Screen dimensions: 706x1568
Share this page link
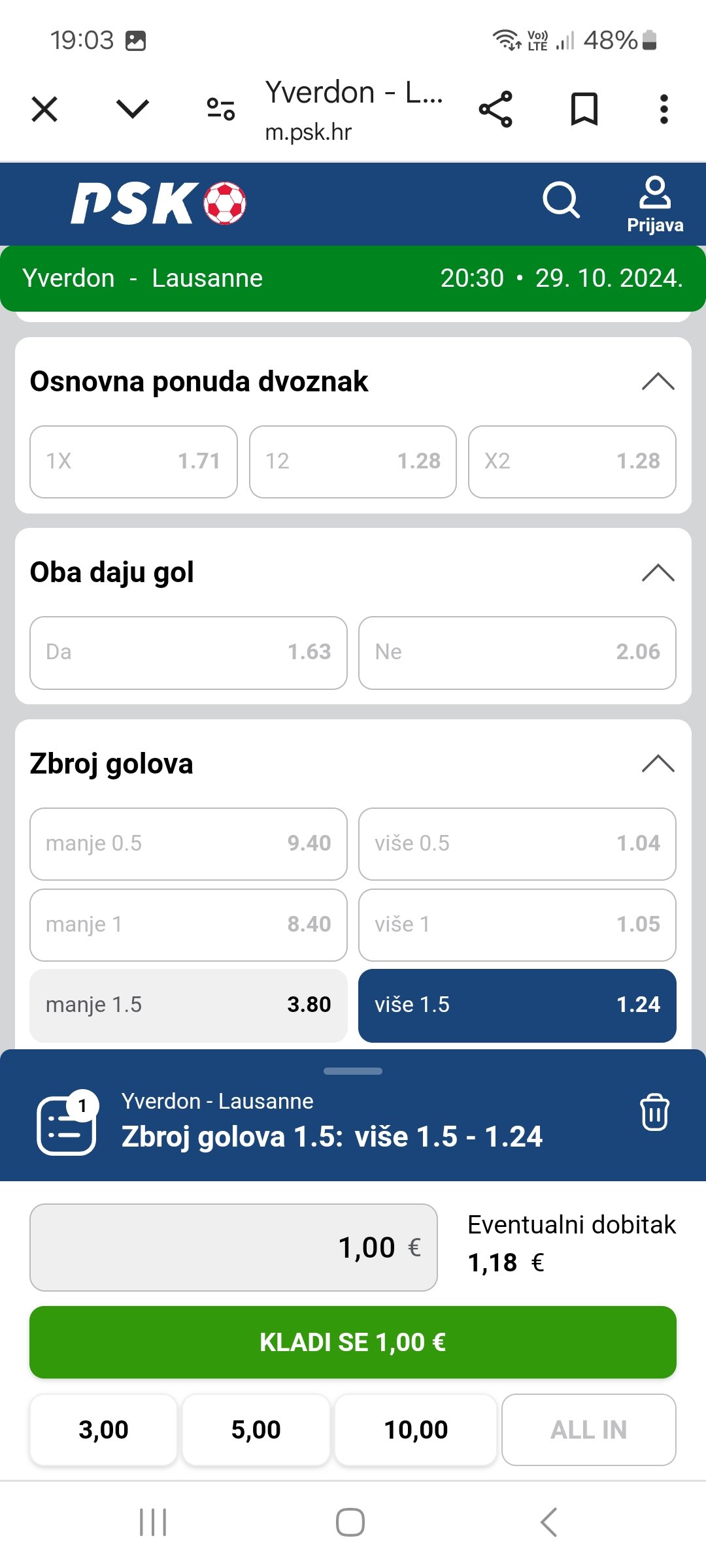pos(496,109)
